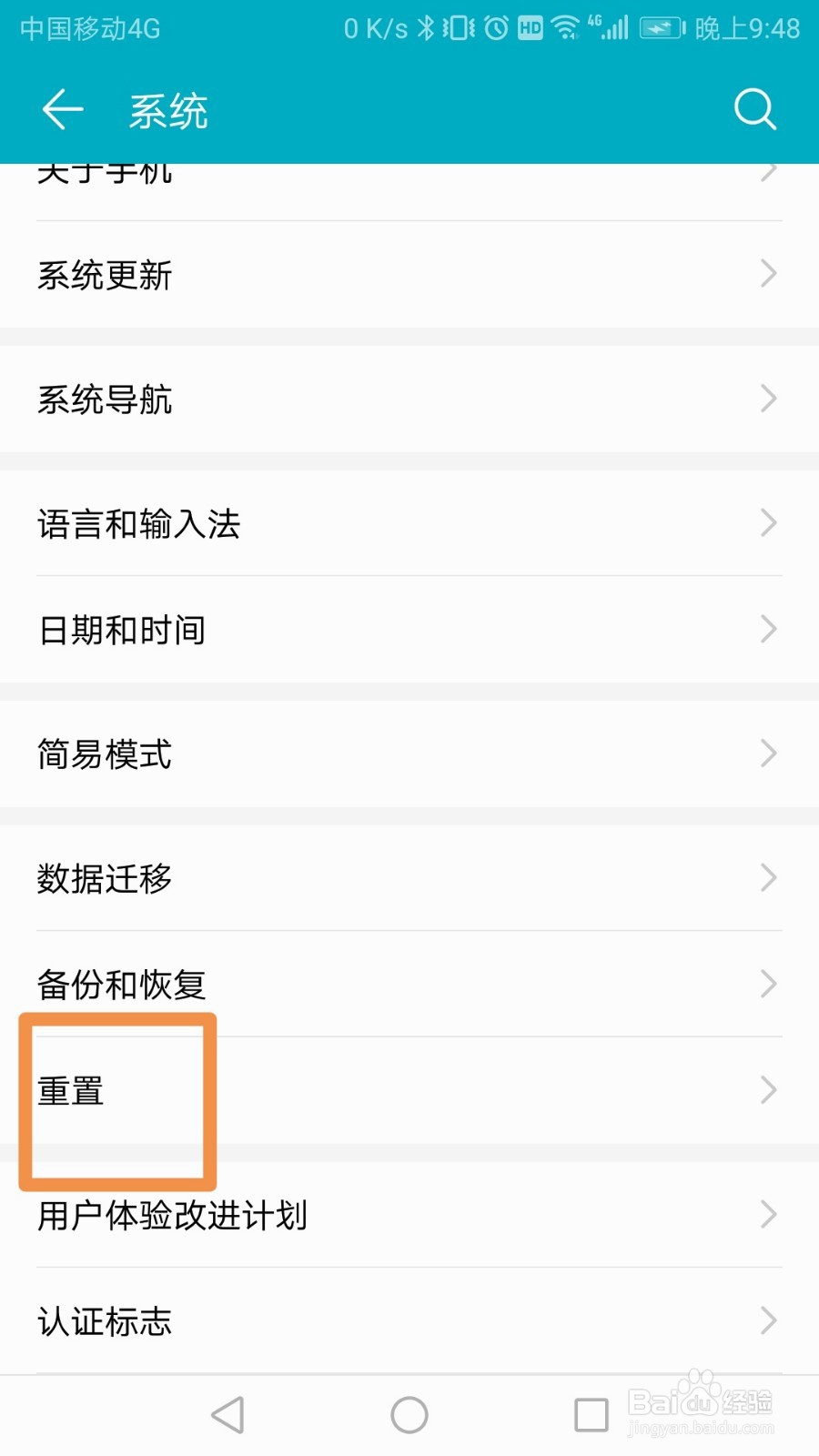This screenshot has width=819, height=1456.
Task: Tap the battery indicator in status bar
Action: click(659, 28)
